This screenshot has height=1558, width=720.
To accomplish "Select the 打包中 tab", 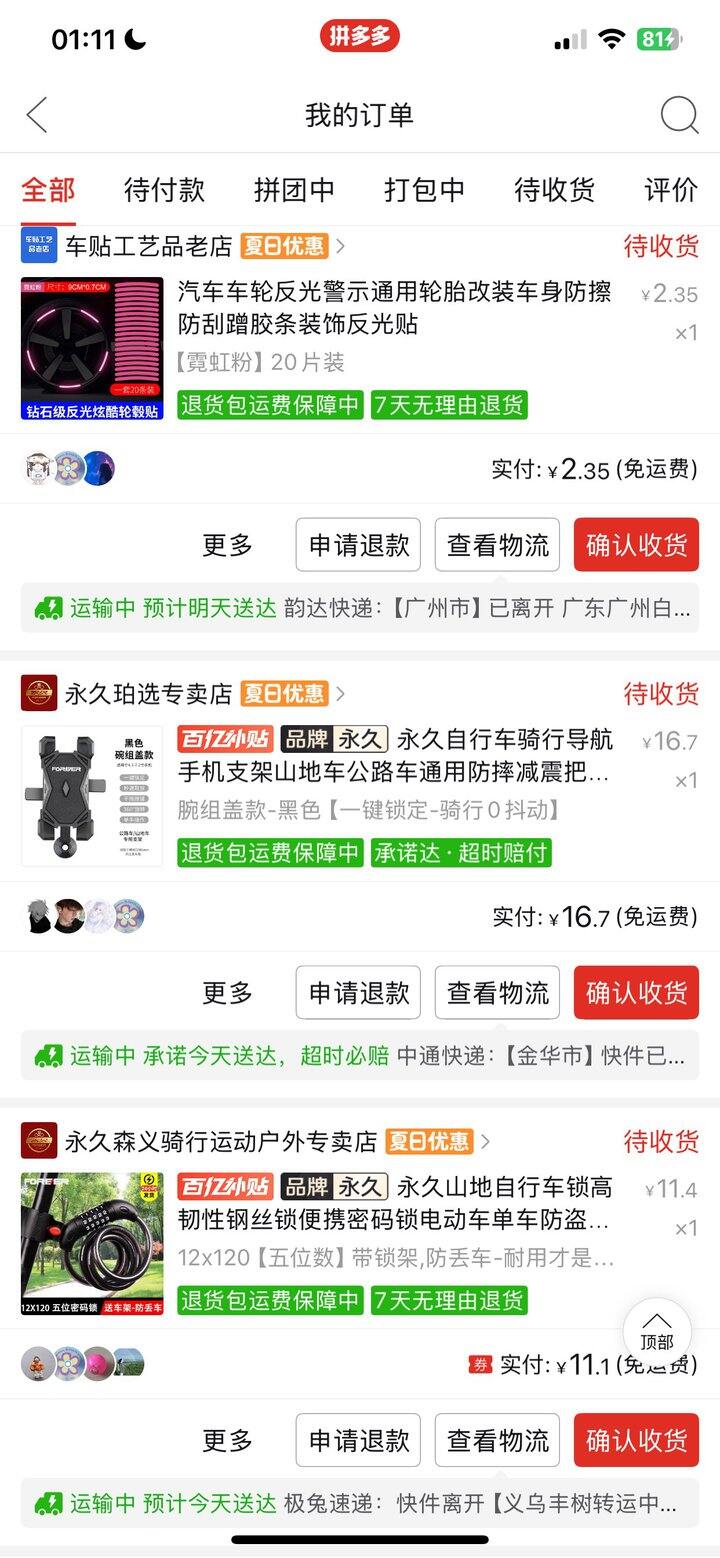I will 424,189.
